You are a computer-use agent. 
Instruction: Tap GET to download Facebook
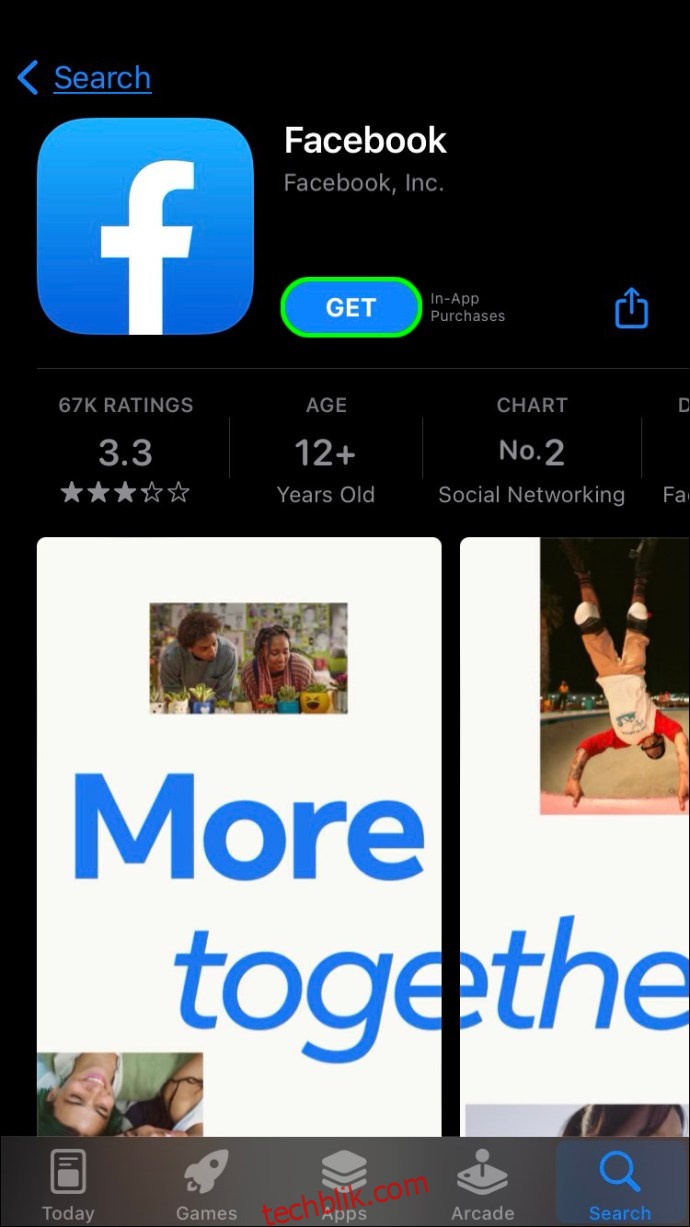click(x=350, y=308)
